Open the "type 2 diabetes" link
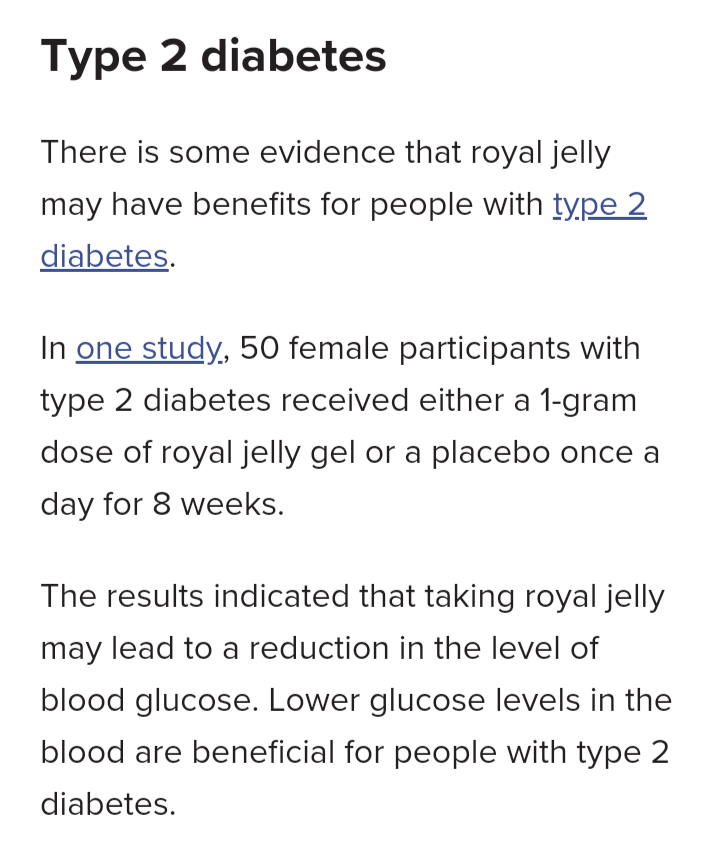 599,205
